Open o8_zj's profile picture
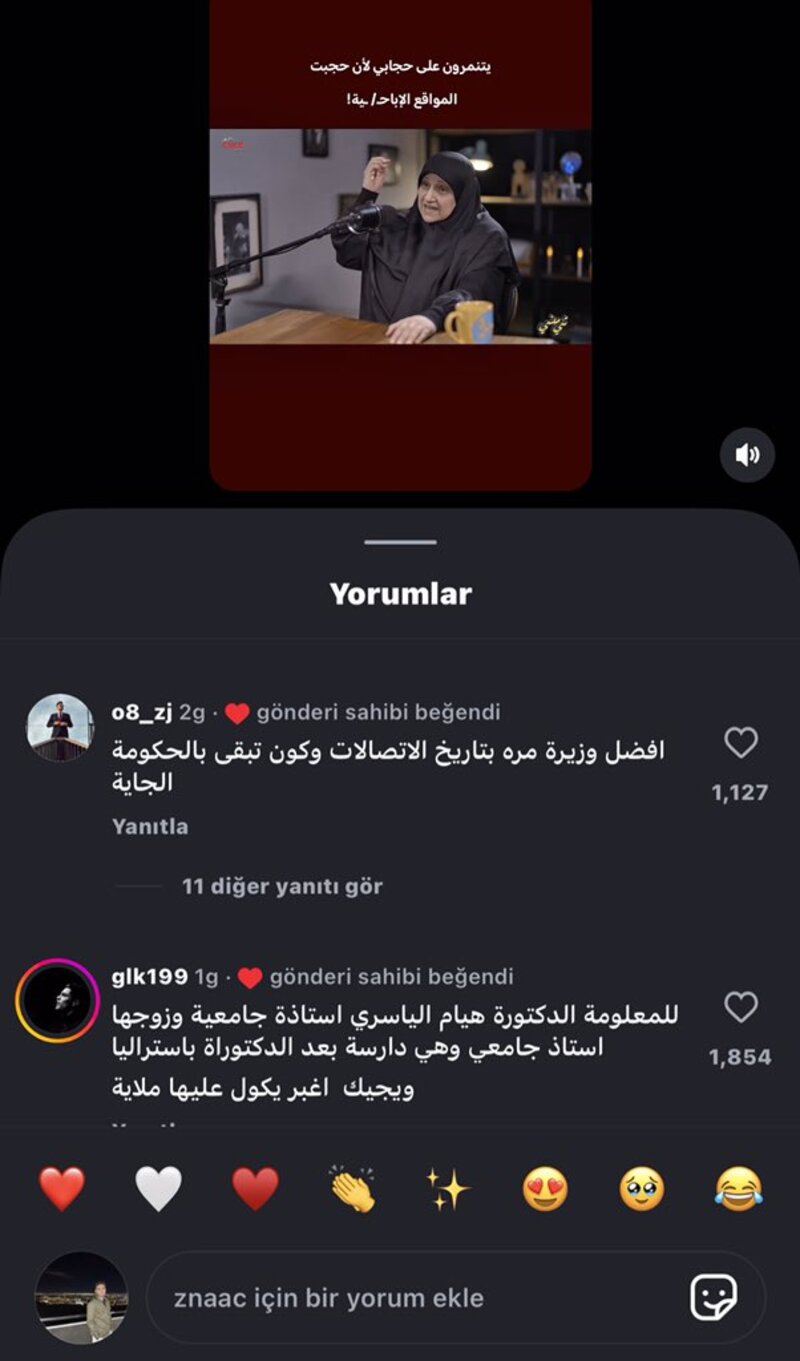This screenshot has width=800, height=1361. (x=59, y=727)
